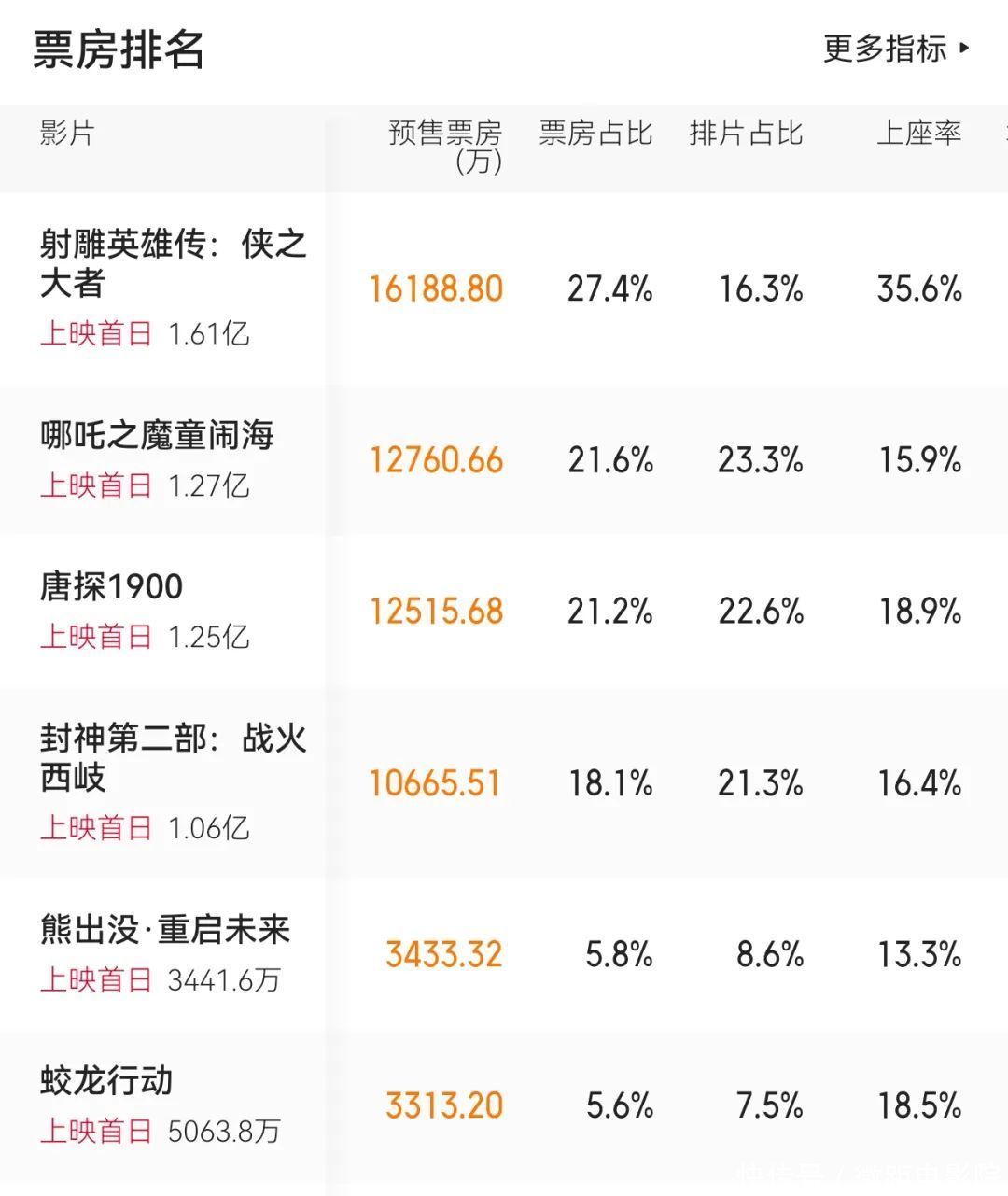Screen dimensions: 1008x1196
Task: Tap the 熊出没·重启未来 entry
Action: point(165,930)
